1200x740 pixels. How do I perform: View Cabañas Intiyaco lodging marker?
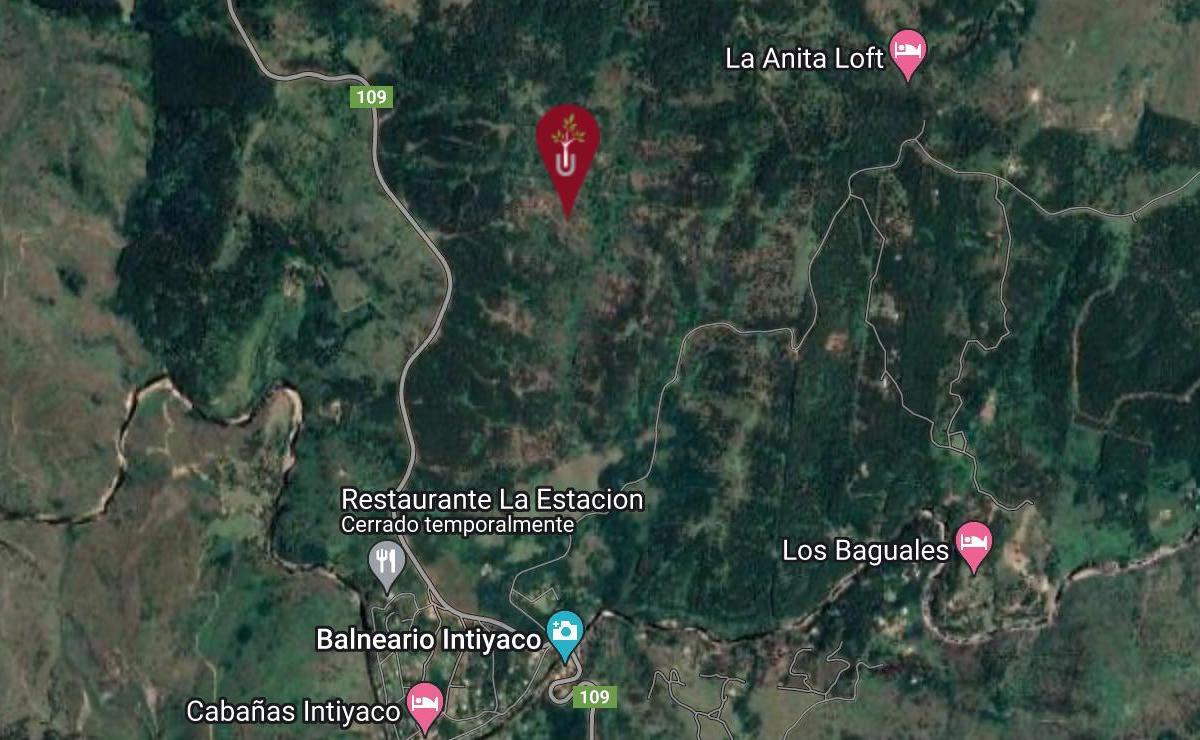tap(426, 704)
